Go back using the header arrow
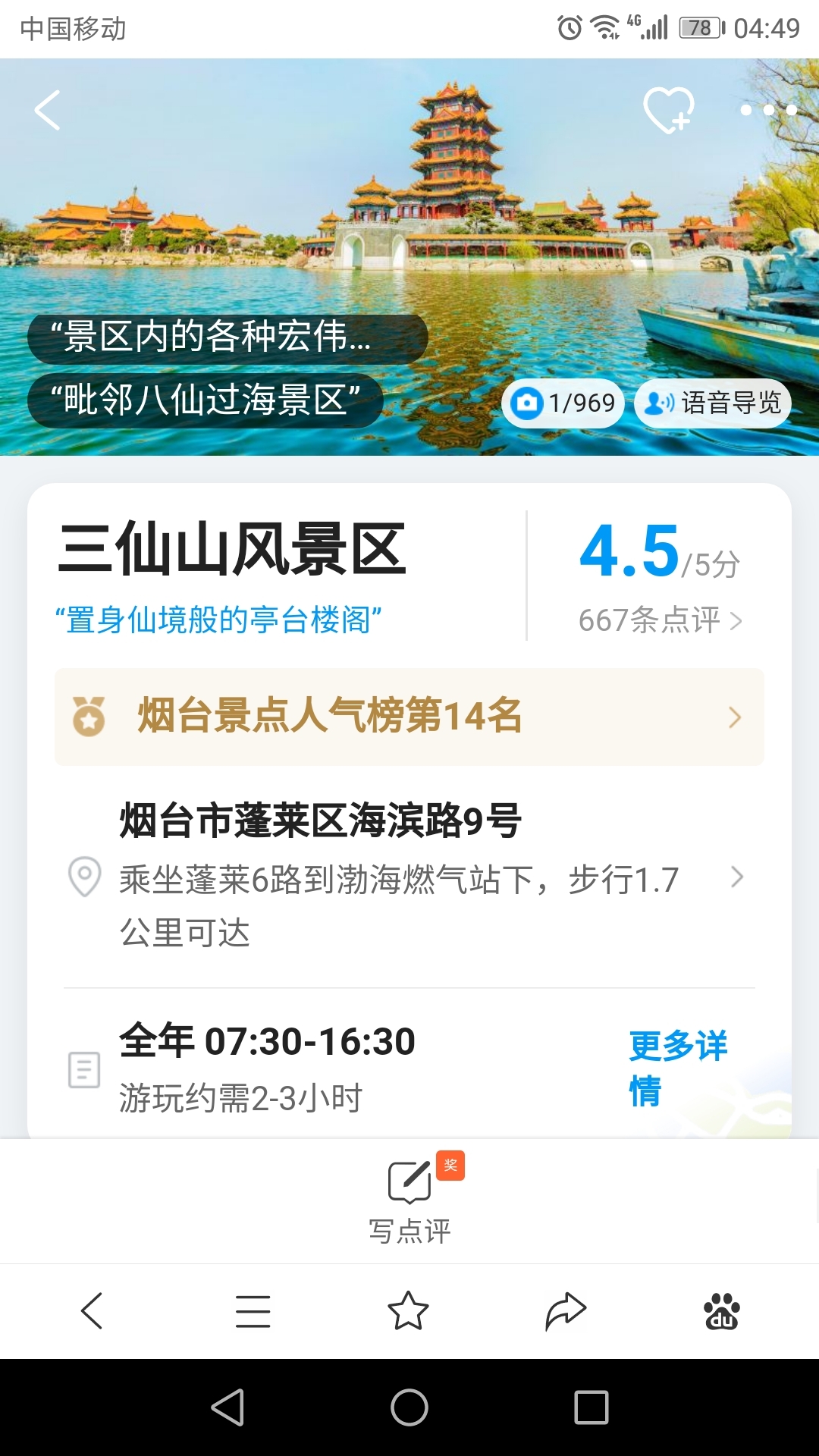819x1456 pixels. 48,111
